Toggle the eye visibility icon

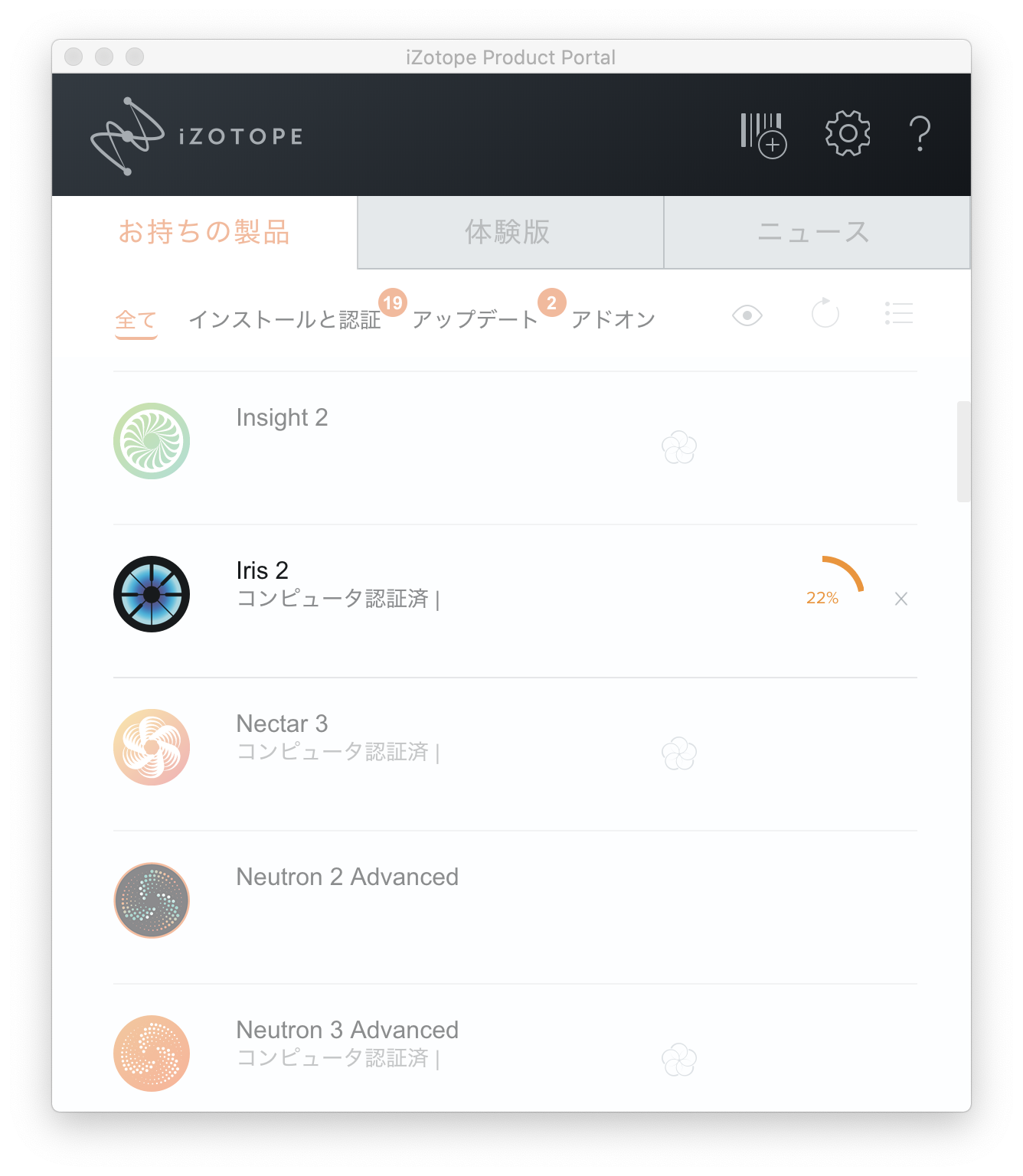coord(747,315)
